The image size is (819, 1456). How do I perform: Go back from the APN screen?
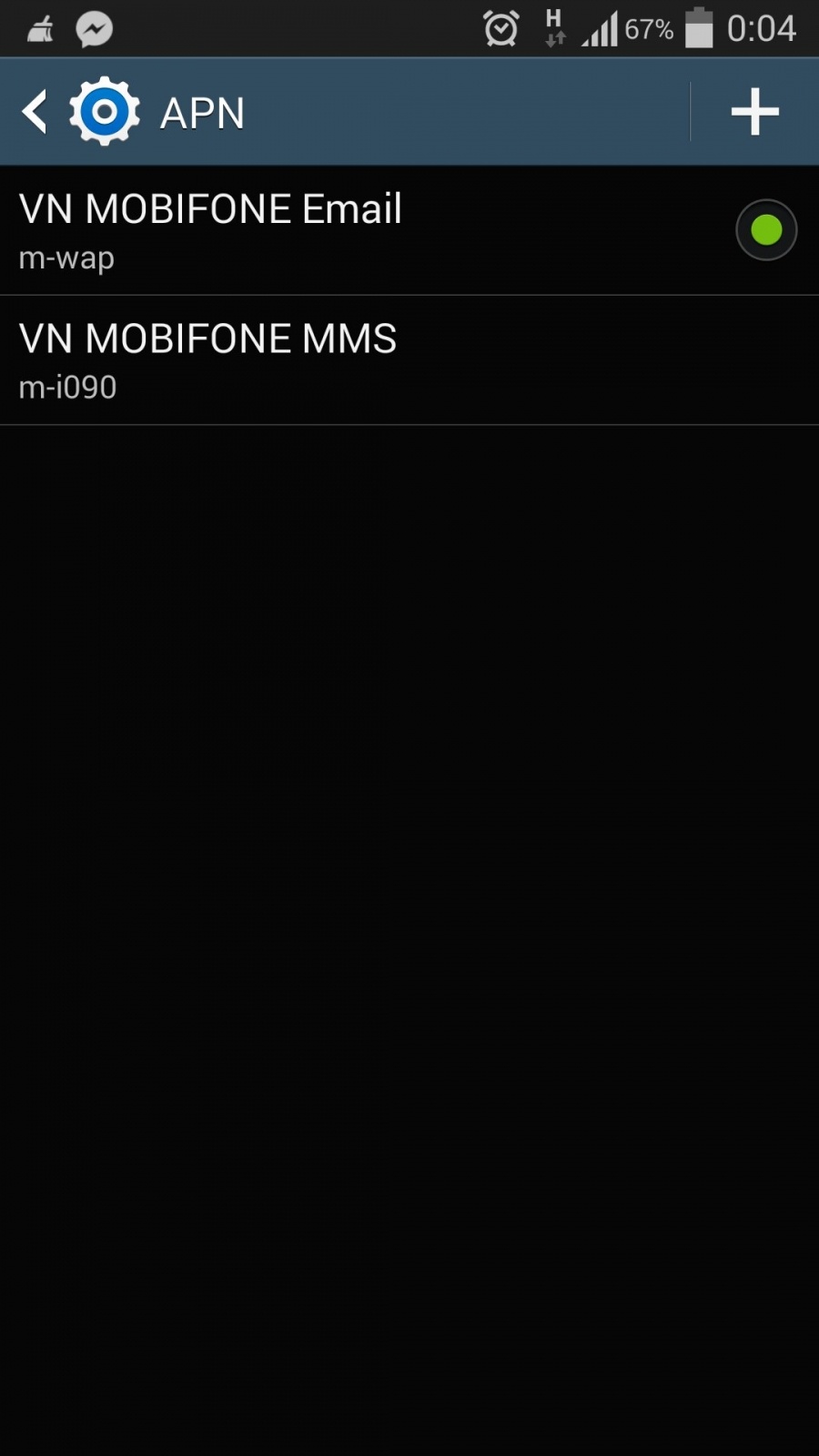click(35, 112)
